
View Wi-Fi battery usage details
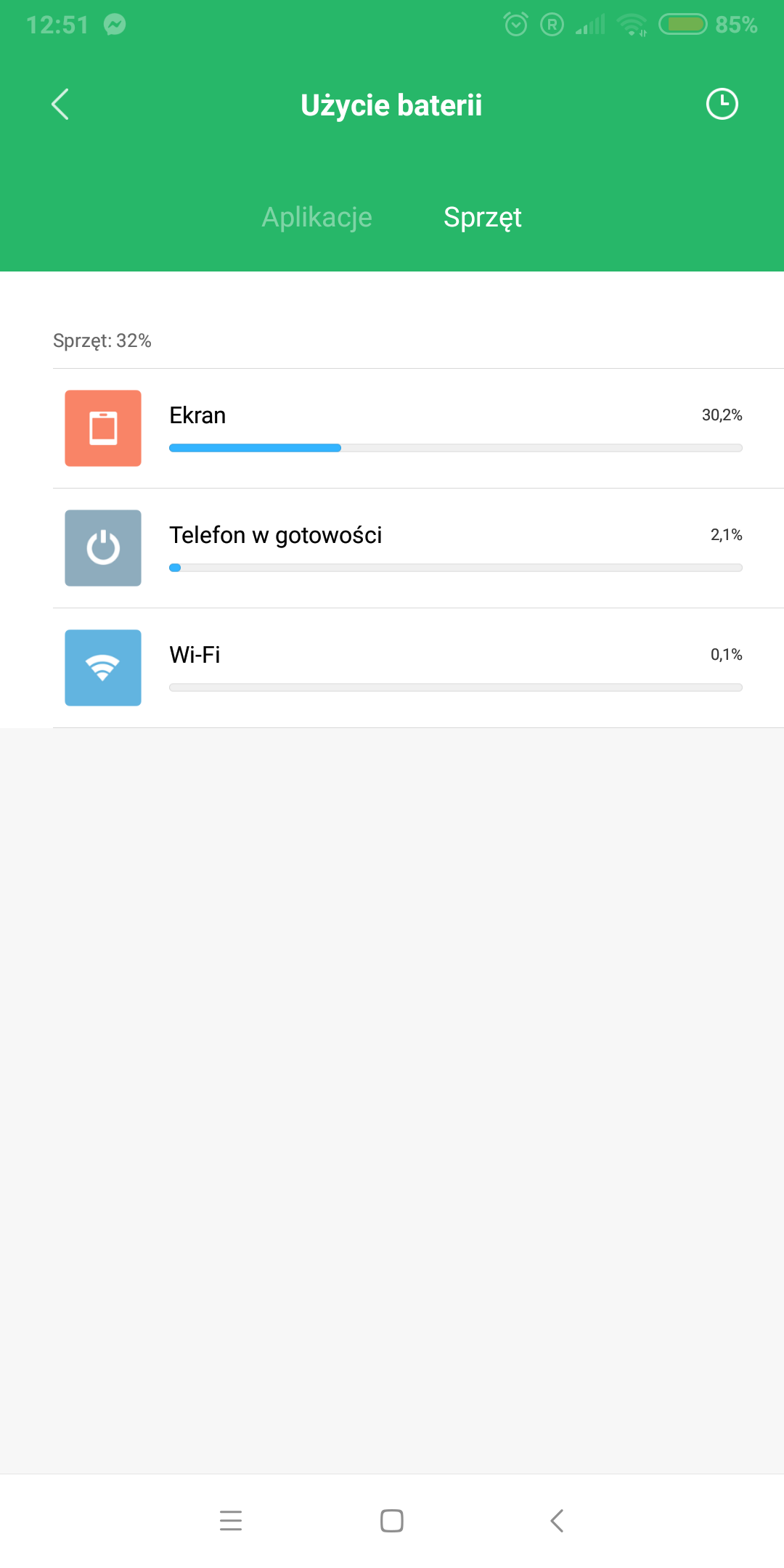click(418, 668)
